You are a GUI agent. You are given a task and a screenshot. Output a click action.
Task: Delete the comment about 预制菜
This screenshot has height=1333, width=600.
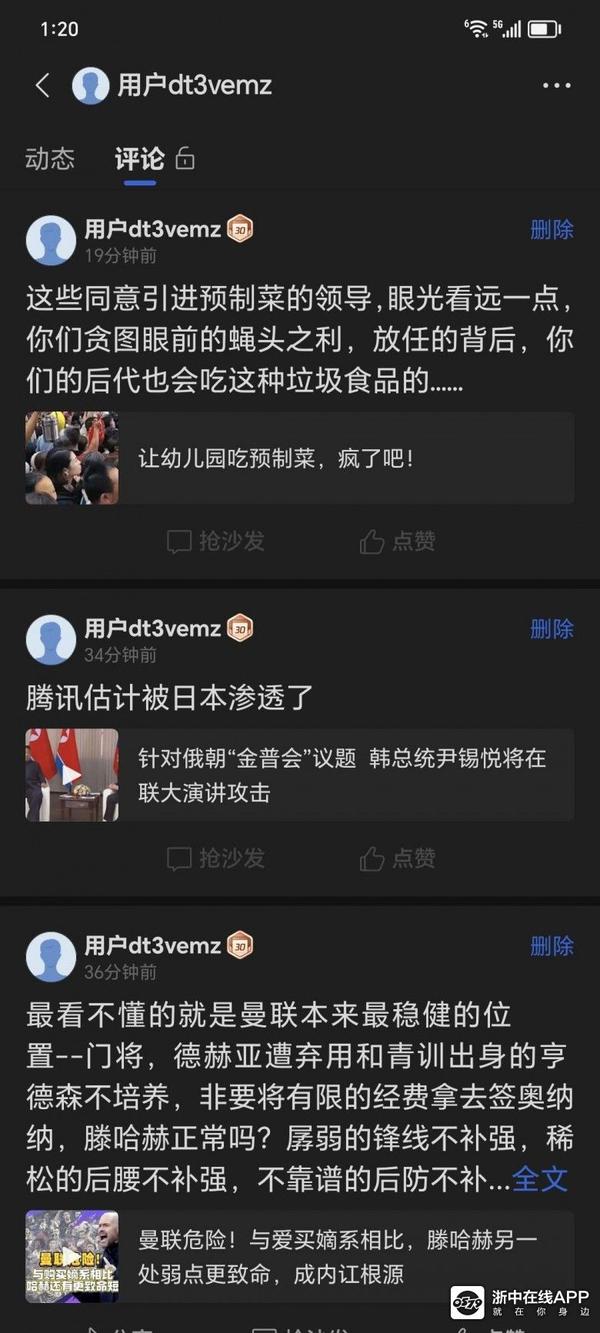click(x=551, y=230)
